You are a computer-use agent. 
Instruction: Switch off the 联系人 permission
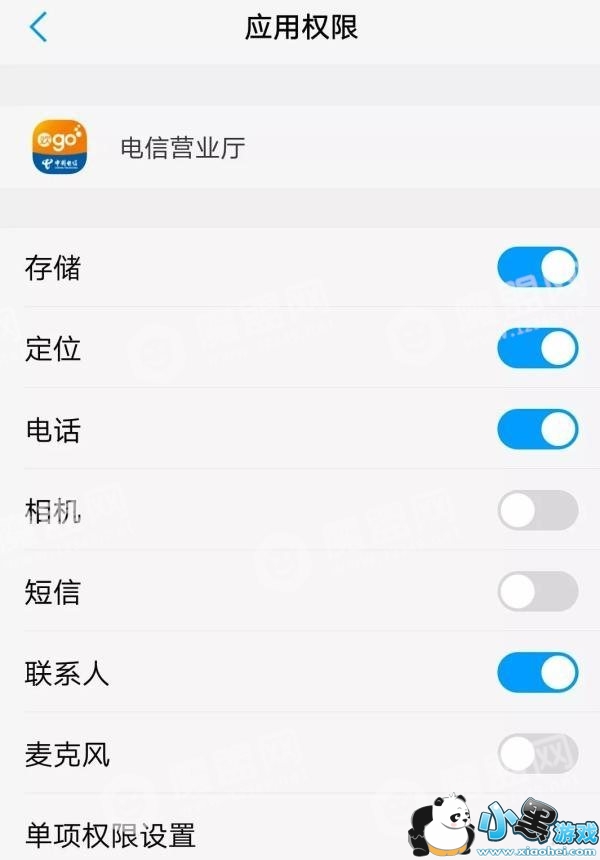coord(537,672)
